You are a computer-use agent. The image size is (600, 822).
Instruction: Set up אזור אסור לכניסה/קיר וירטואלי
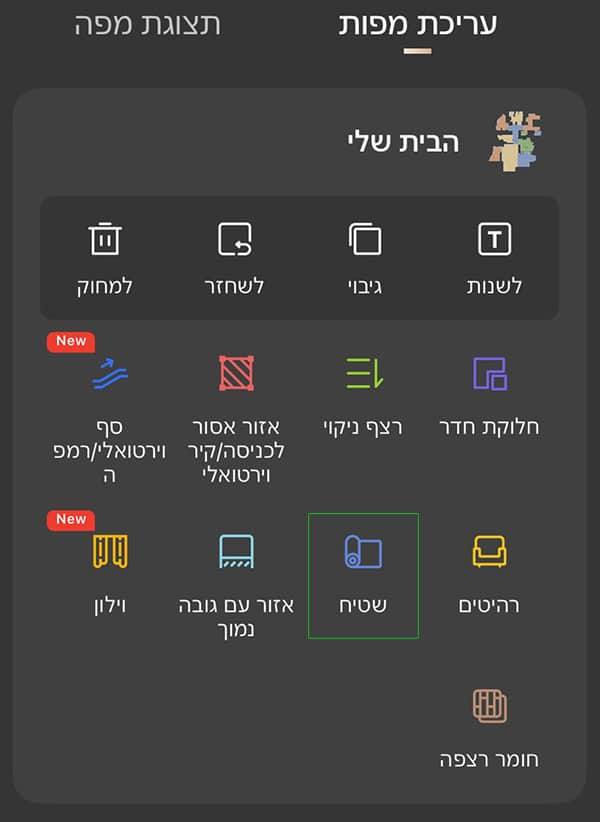[x=236, y=410]
